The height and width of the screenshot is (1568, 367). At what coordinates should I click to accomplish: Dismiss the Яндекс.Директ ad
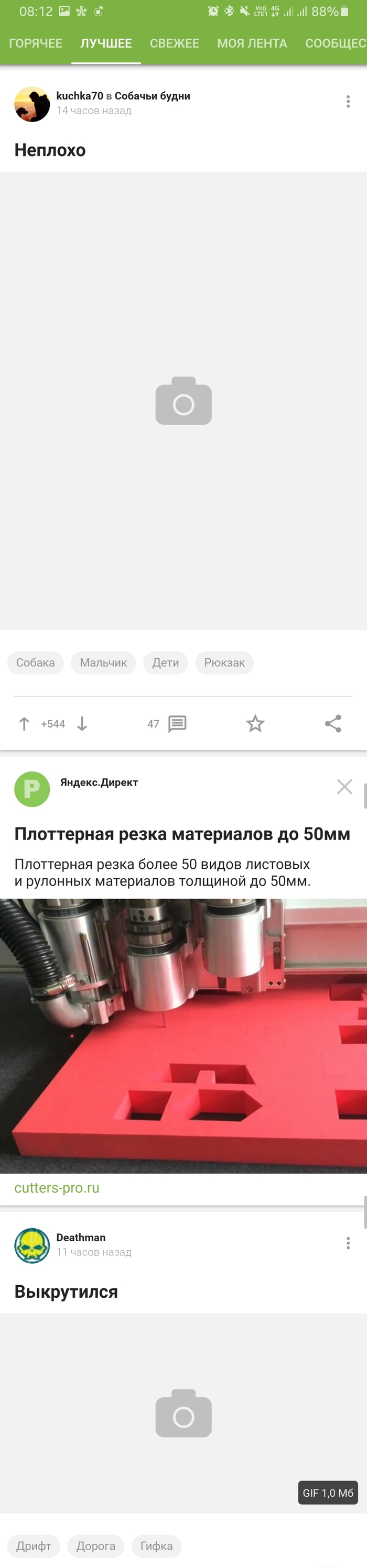344,787
